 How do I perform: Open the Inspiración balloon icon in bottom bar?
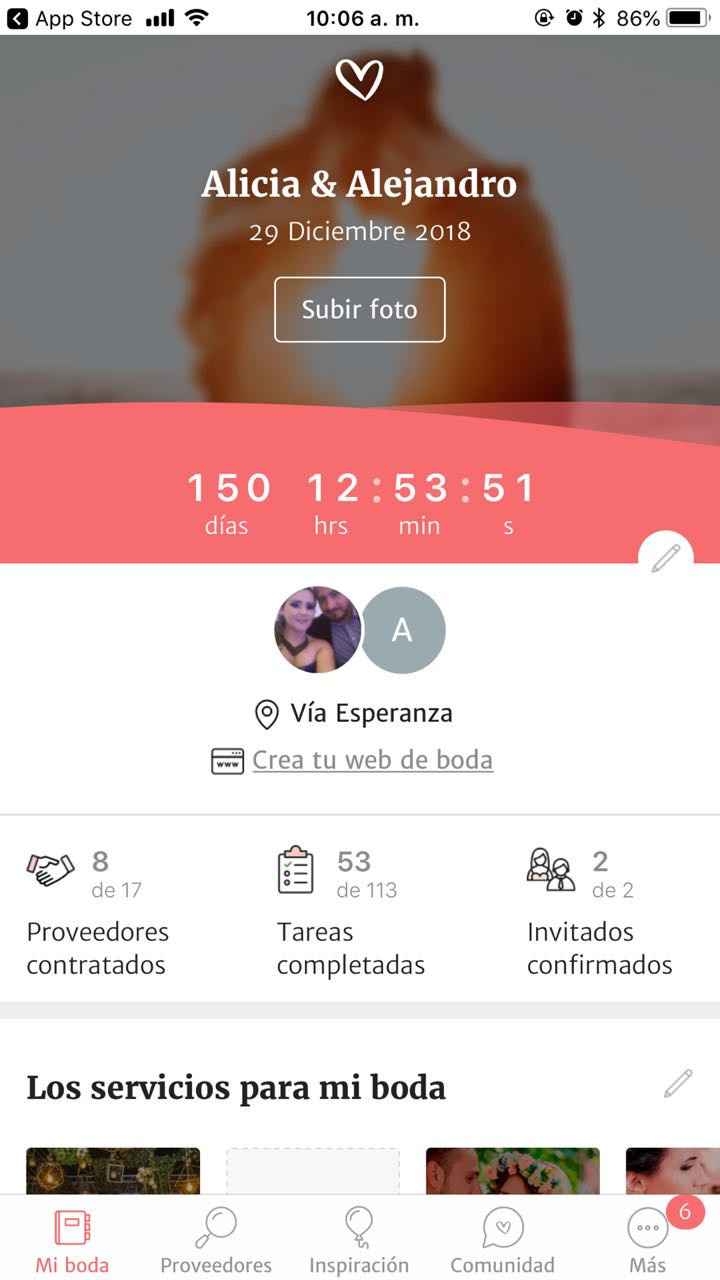point(360,1225)
